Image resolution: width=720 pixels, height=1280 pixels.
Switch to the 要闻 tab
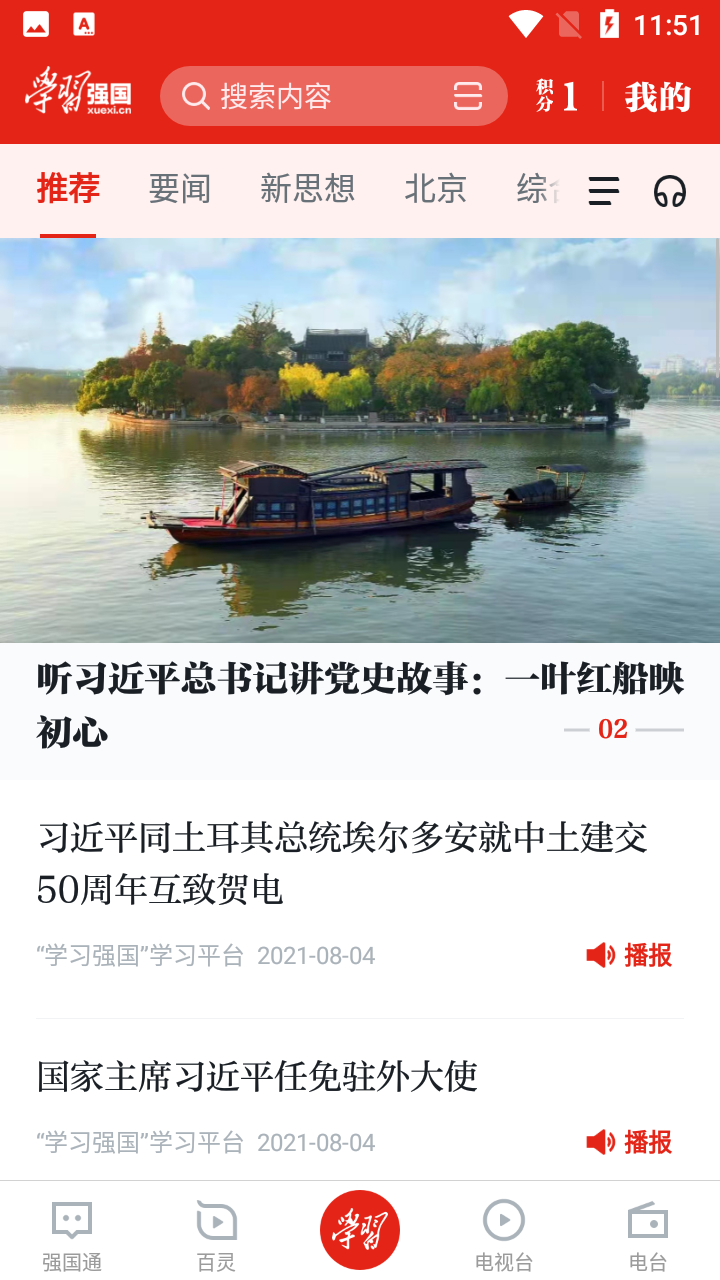178,190
